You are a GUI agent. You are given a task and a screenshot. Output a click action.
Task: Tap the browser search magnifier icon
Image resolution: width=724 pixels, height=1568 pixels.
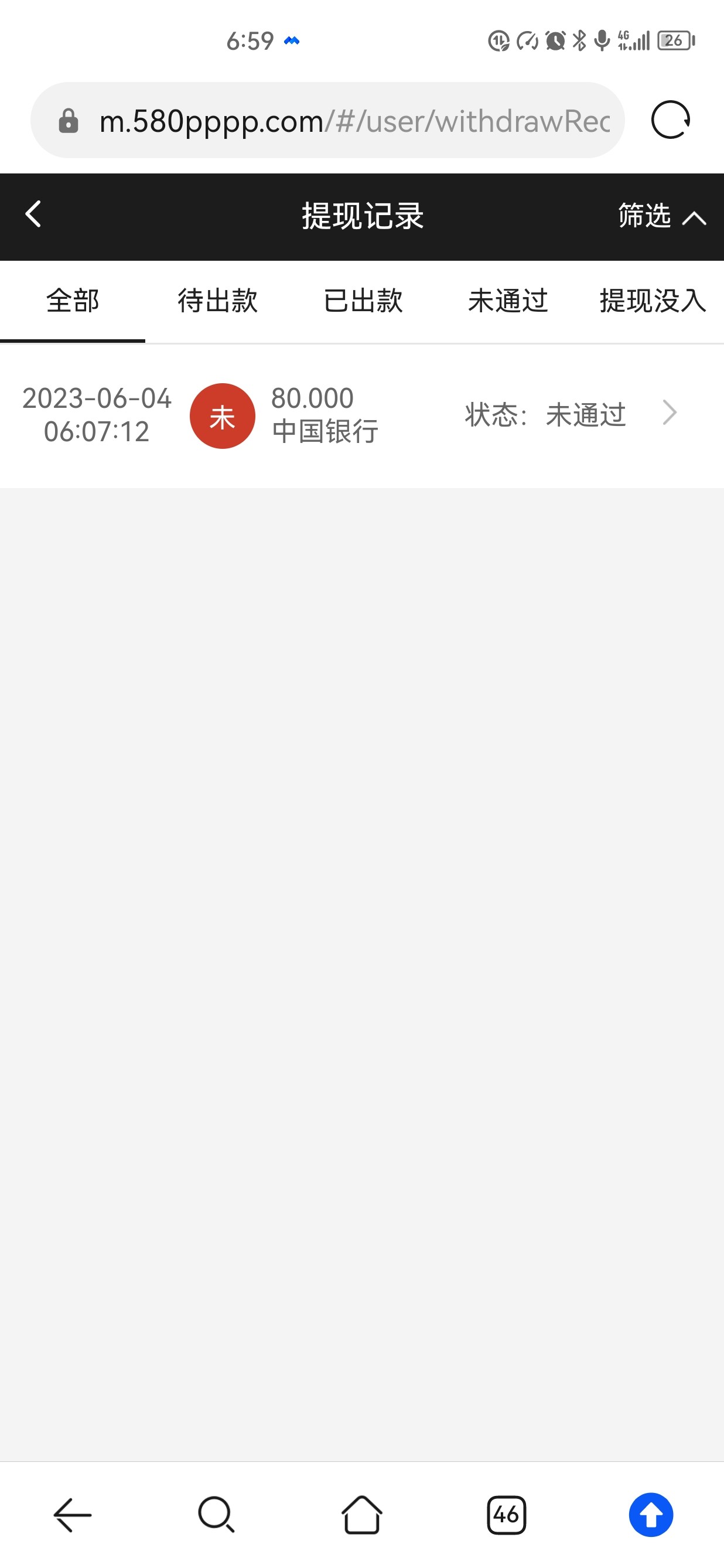coord(217,1515)
